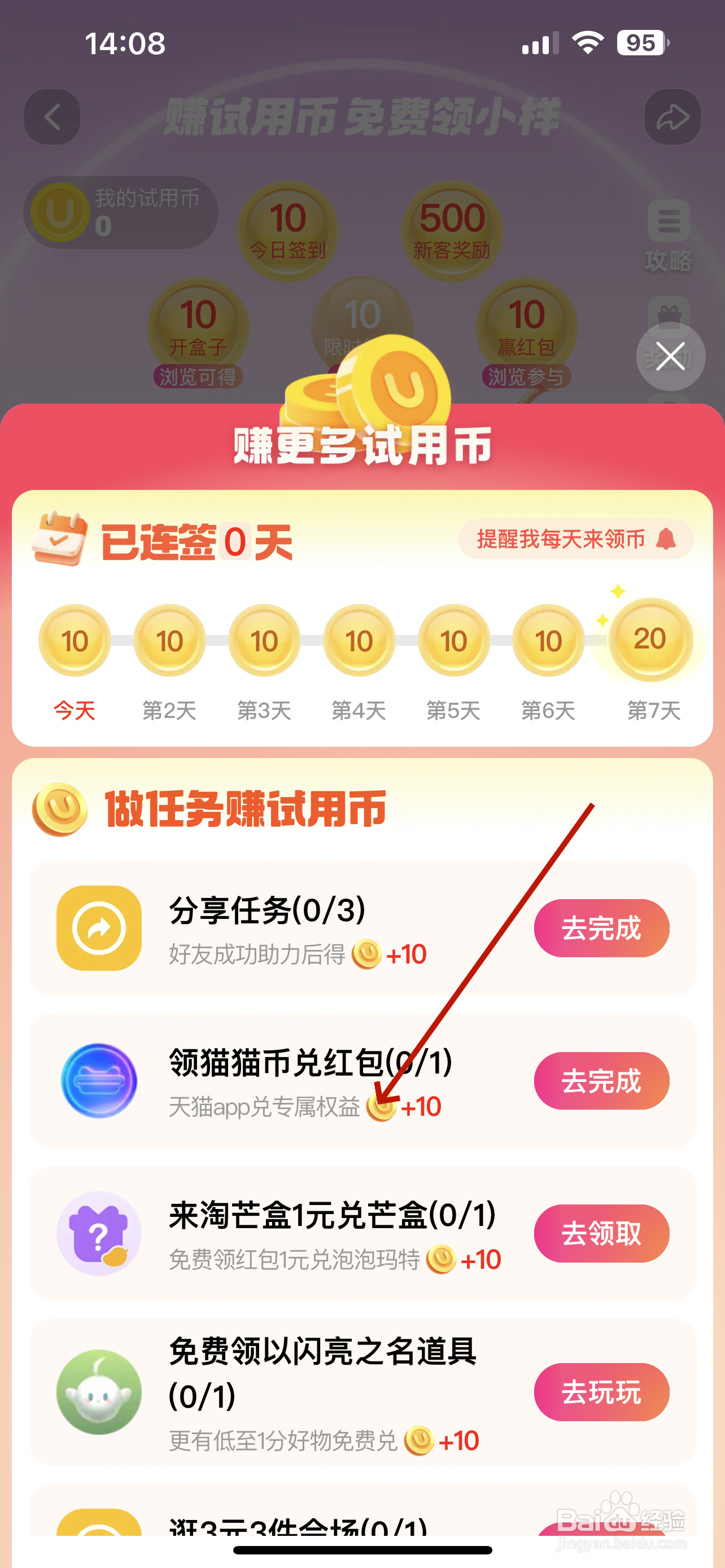Go back using the top-left arrow
The image size is (725, 1568).
click(51, 117)
